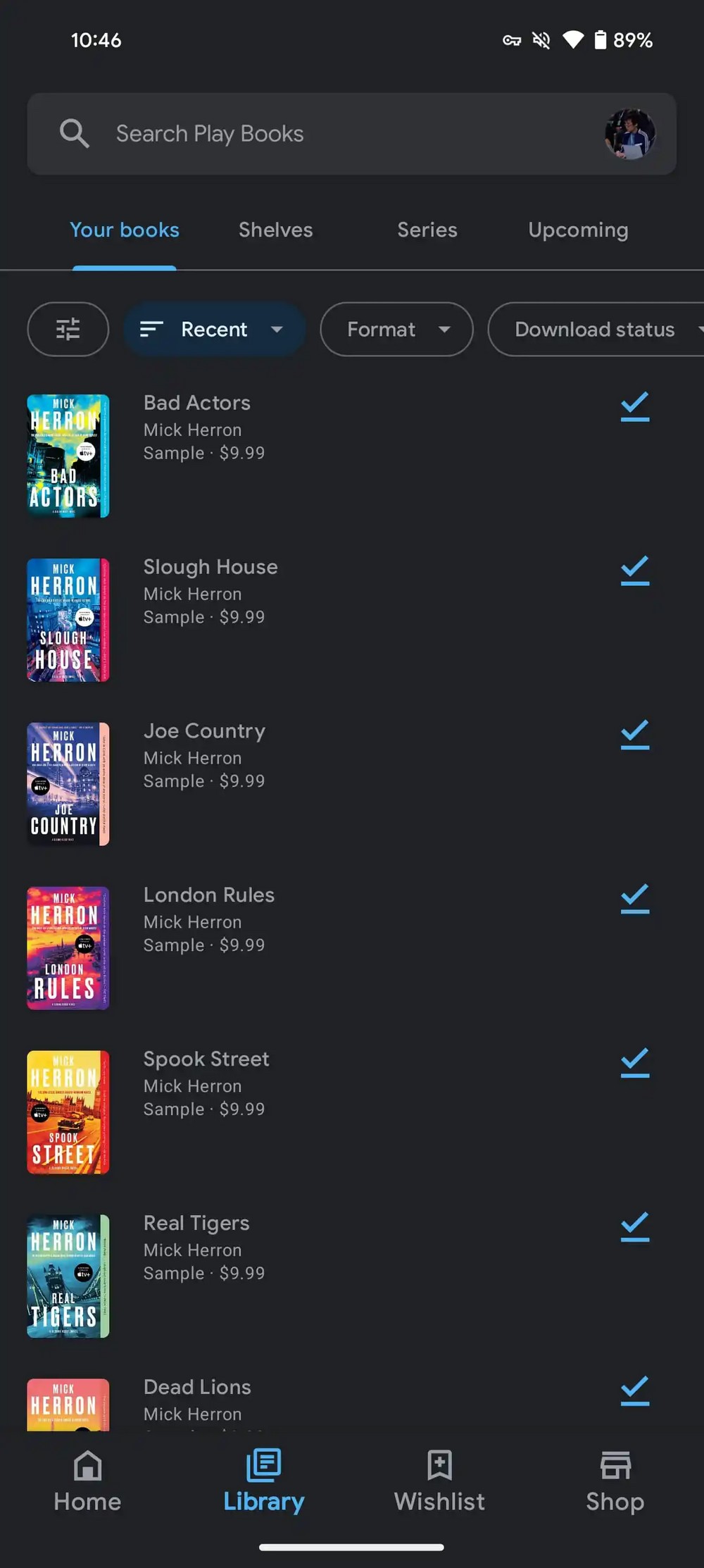Switch to the Series tab
704x1568 pixels.
point(427,230)
